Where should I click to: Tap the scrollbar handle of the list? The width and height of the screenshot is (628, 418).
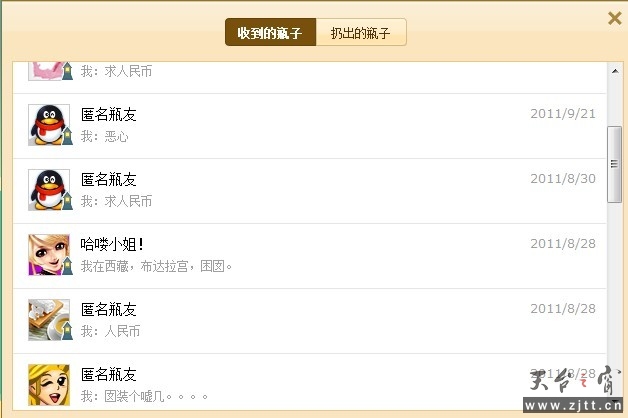[614, 165]
